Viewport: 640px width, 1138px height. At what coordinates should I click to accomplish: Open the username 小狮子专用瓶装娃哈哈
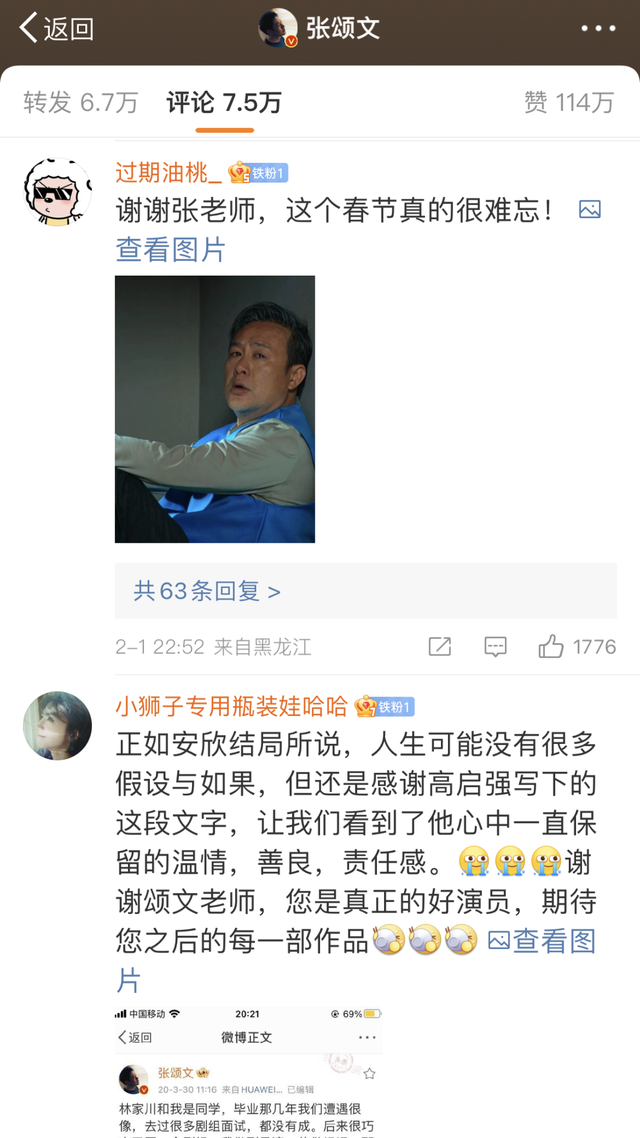231,706
